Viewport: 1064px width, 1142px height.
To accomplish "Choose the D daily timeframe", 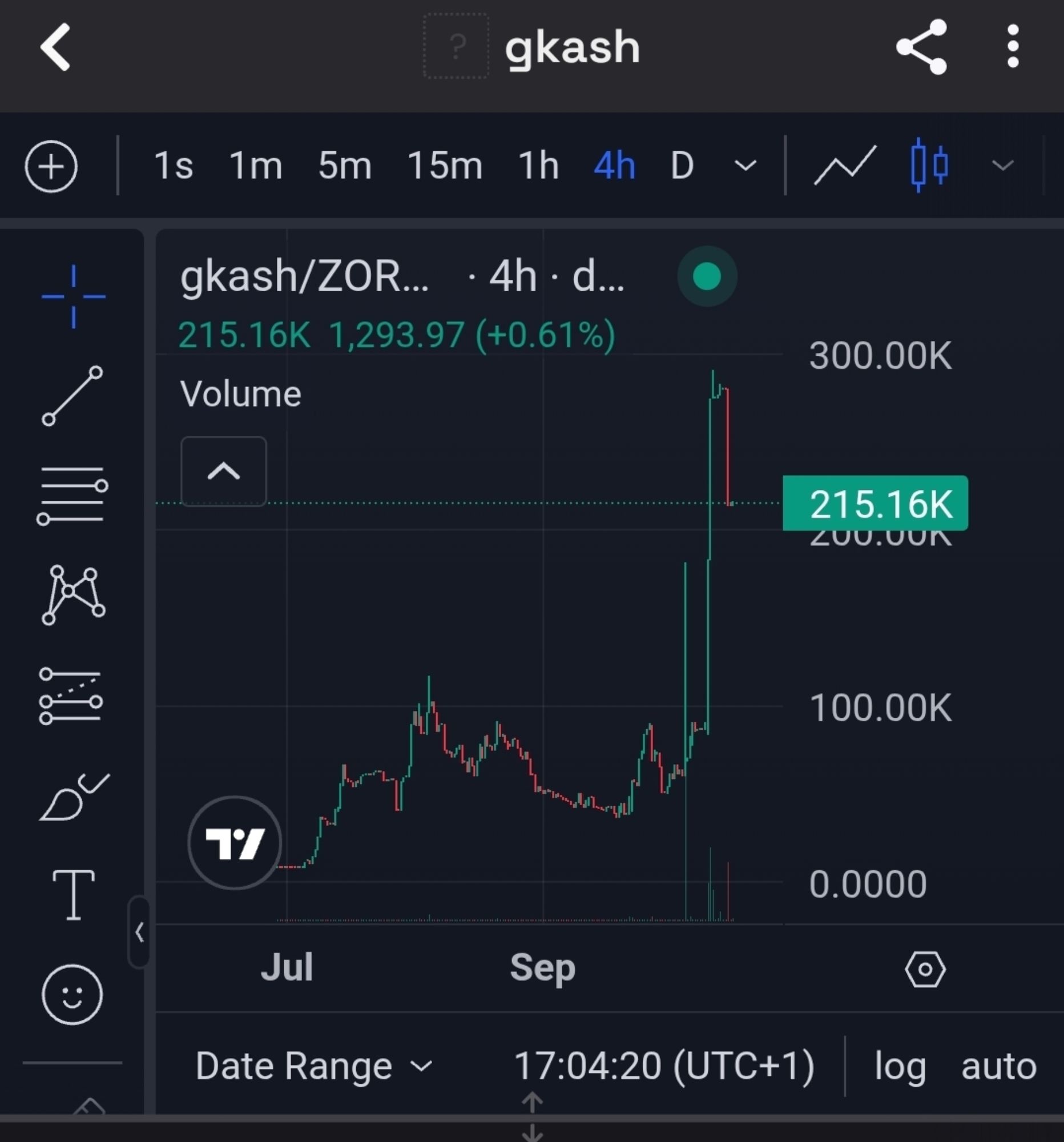I will click(x=682, y=167).
